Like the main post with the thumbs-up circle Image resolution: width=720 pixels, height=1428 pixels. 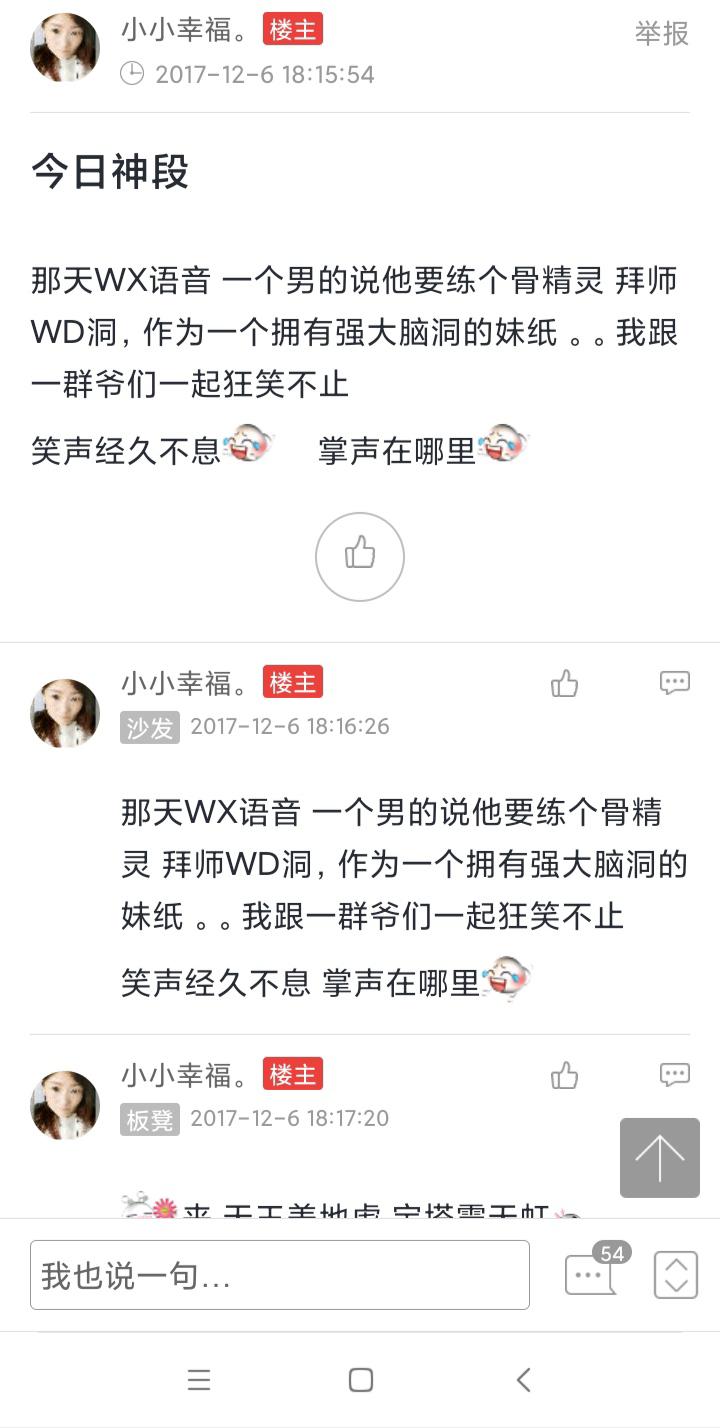(360, 556)
